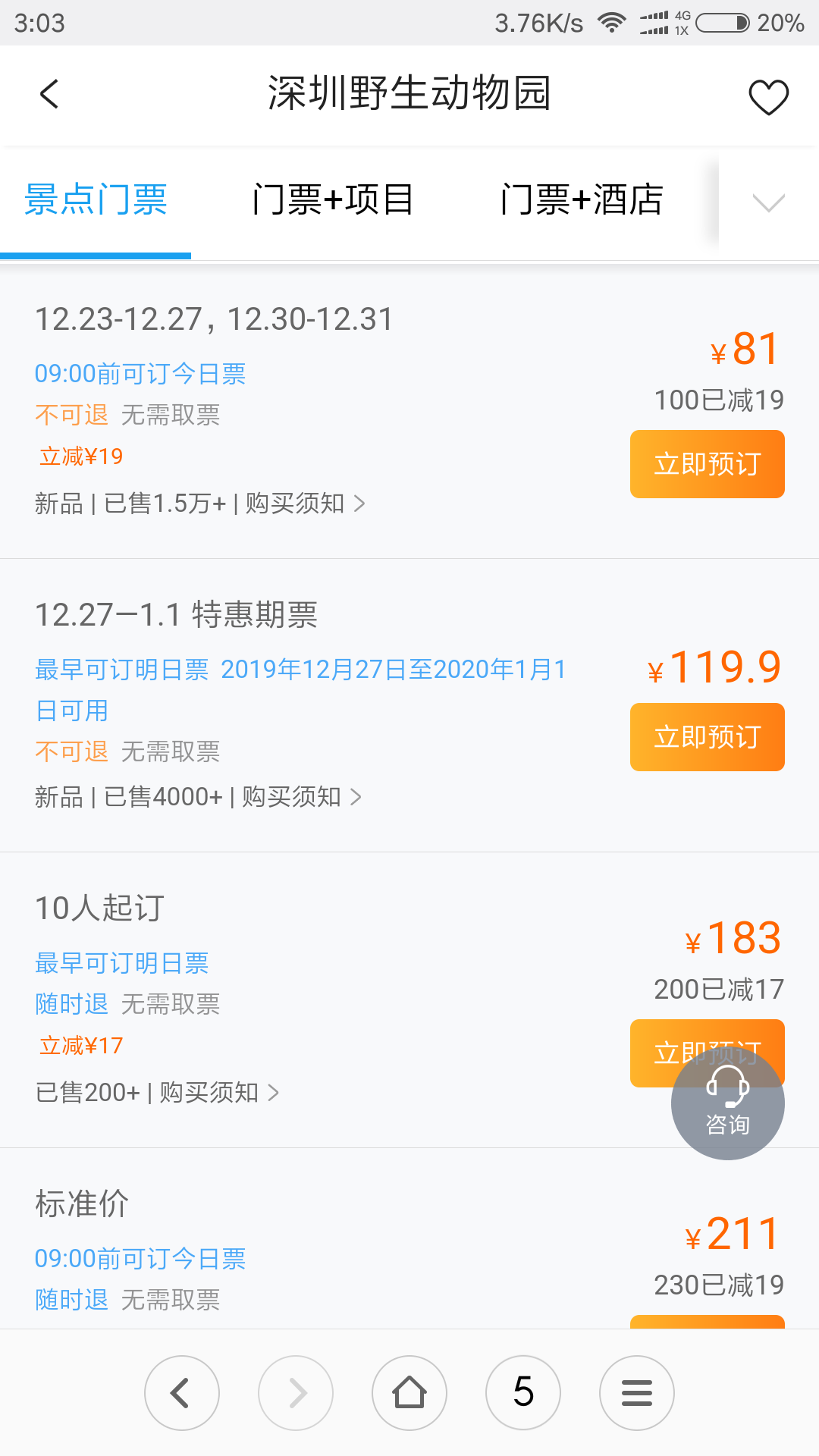This screenshot has height=1456, width=819.
Task: Switch to the 门票+项目 tab
Action: 333,200
